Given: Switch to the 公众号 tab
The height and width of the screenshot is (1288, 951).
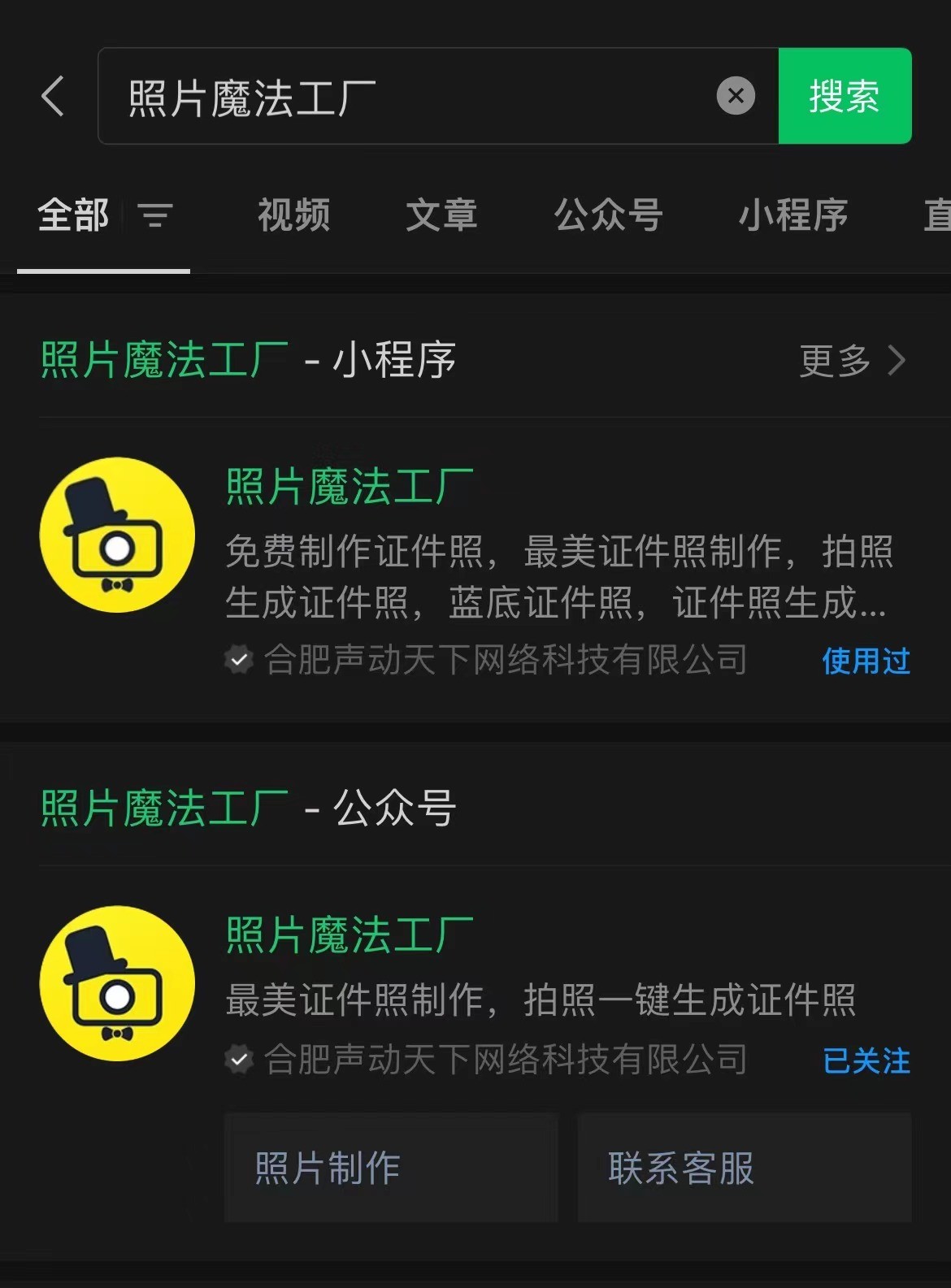Looking at the screenshot, I should (609, 215).
